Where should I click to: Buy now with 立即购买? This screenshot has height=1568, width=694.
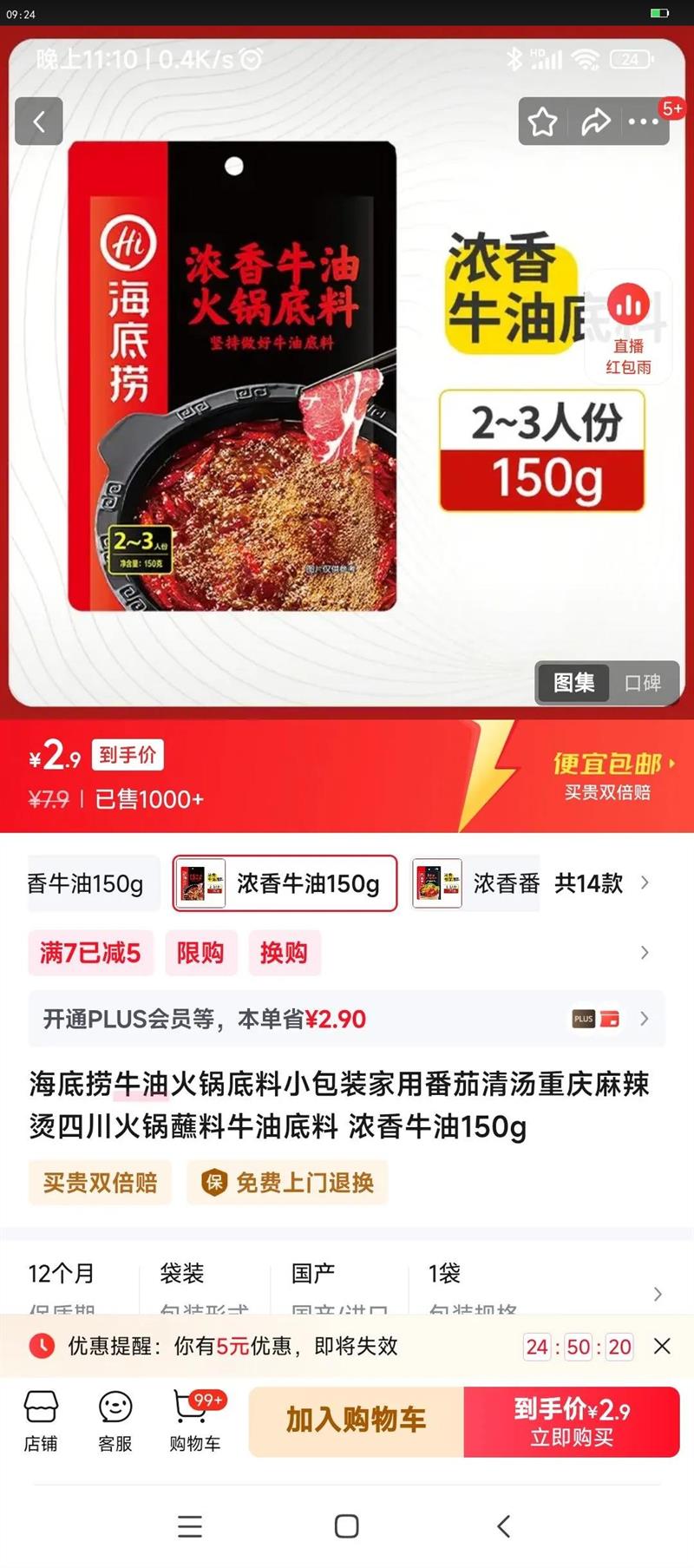572,1421
